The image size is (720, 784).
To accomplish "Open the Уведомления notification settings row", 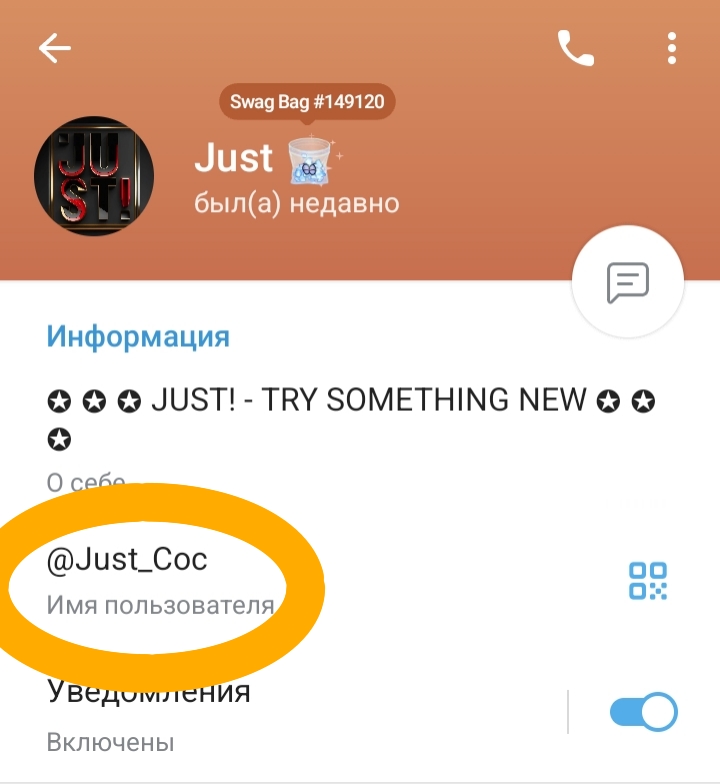I will 250,712.
